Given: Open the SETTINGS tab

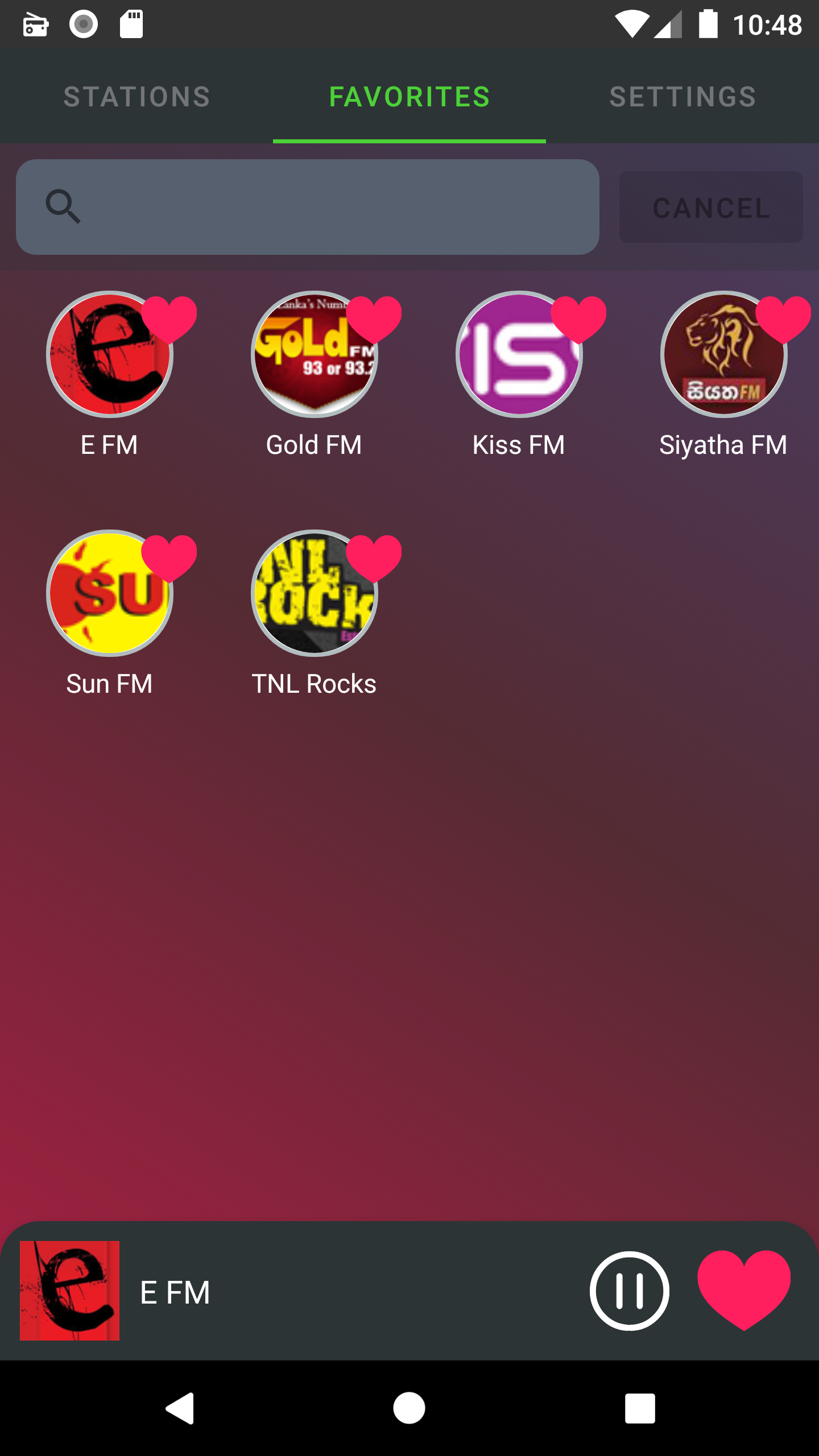Looking at the screenshot, I should (682, 96).
